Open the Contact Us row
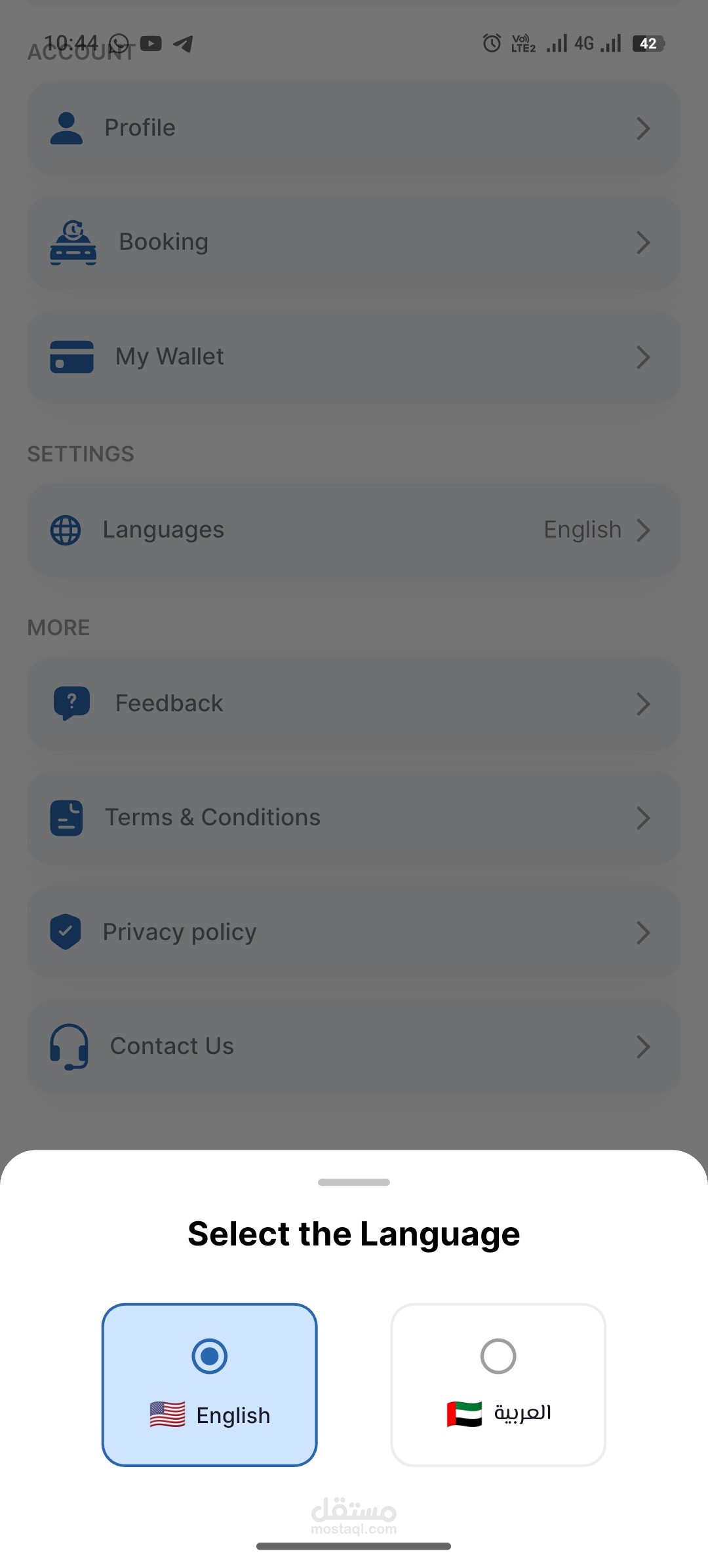 click(354, 1046)
